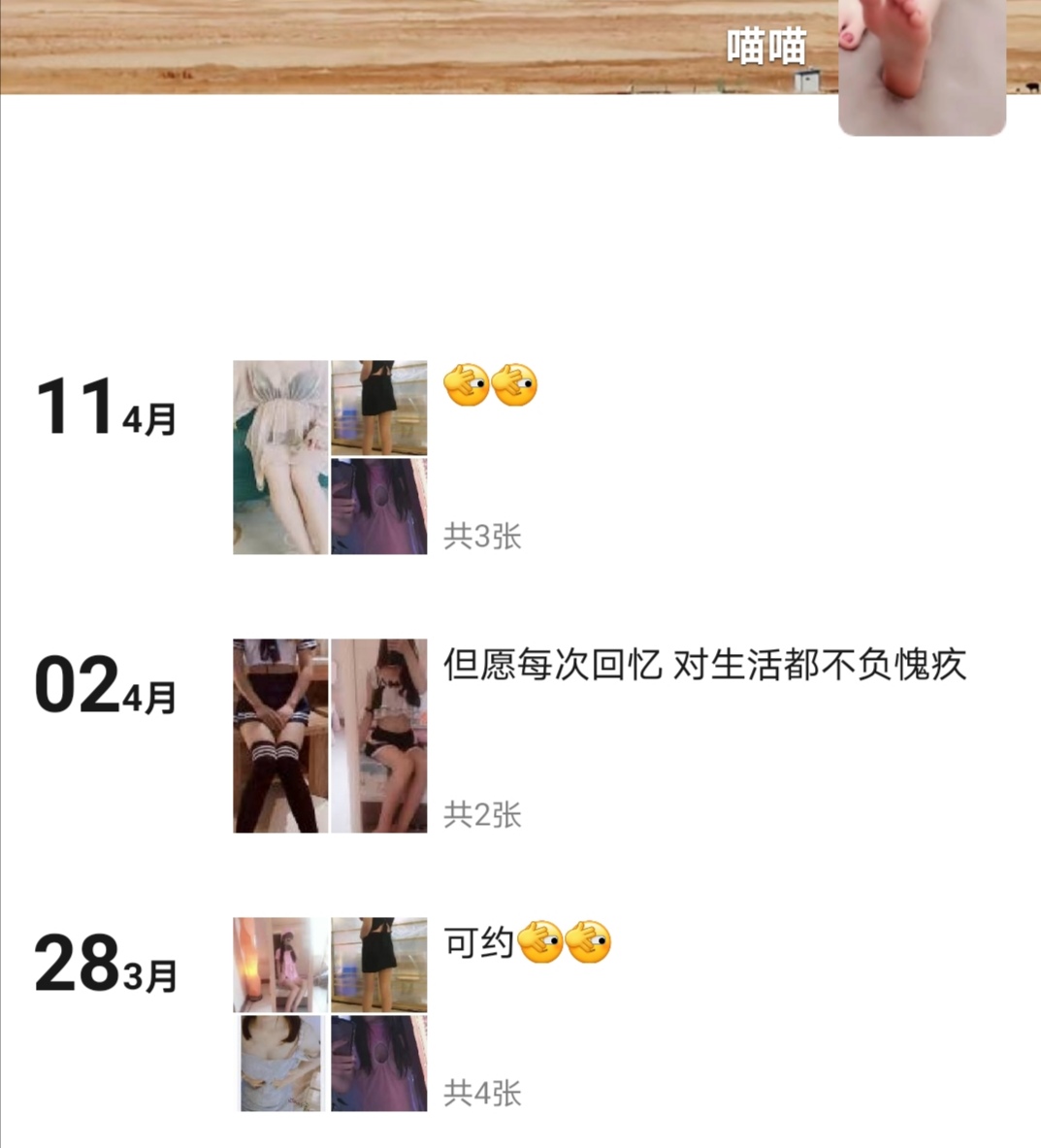This screenshot has height=1148, width=1041.
Task: Open the sailor outfit thumbnail in April 2 post
Action: point(279,734)
